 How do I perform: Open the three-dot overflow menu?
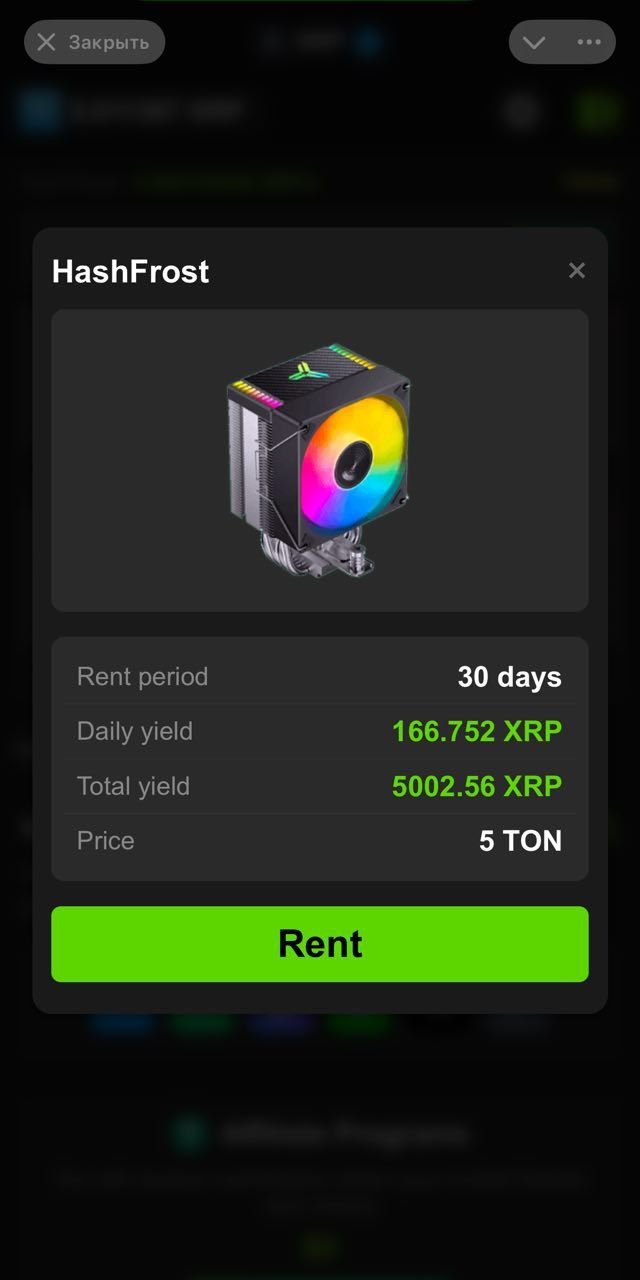pyautogui.click(x=589, y=42)
